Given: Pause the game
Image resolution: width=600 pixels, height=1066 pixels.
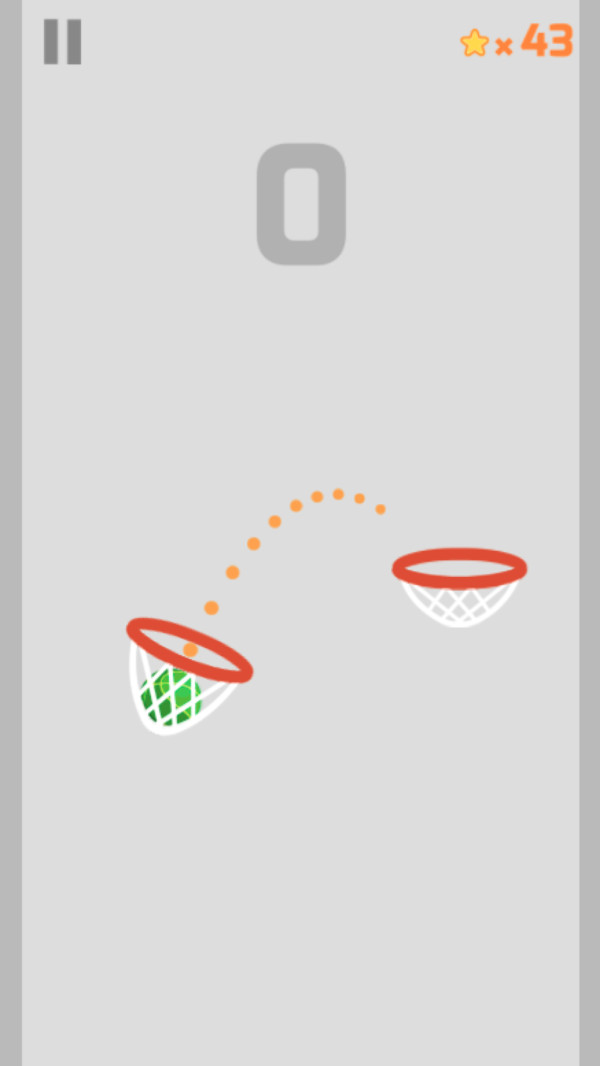Looking at the screenshot, I should click(x=62, y=42).
